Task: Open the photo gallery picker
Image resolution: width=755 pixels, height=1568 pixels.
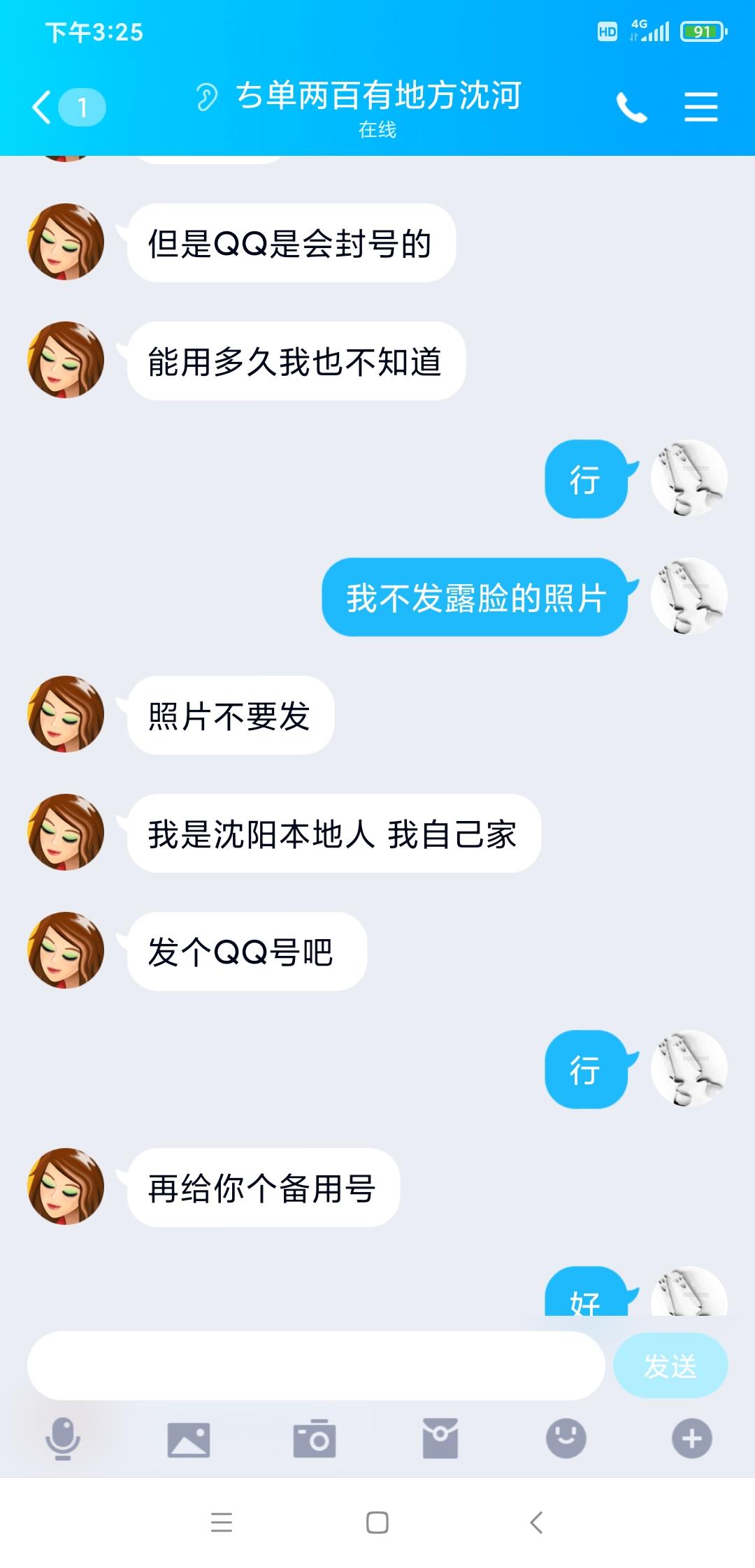Action: pyautogui.click(x=189, y=1439)
